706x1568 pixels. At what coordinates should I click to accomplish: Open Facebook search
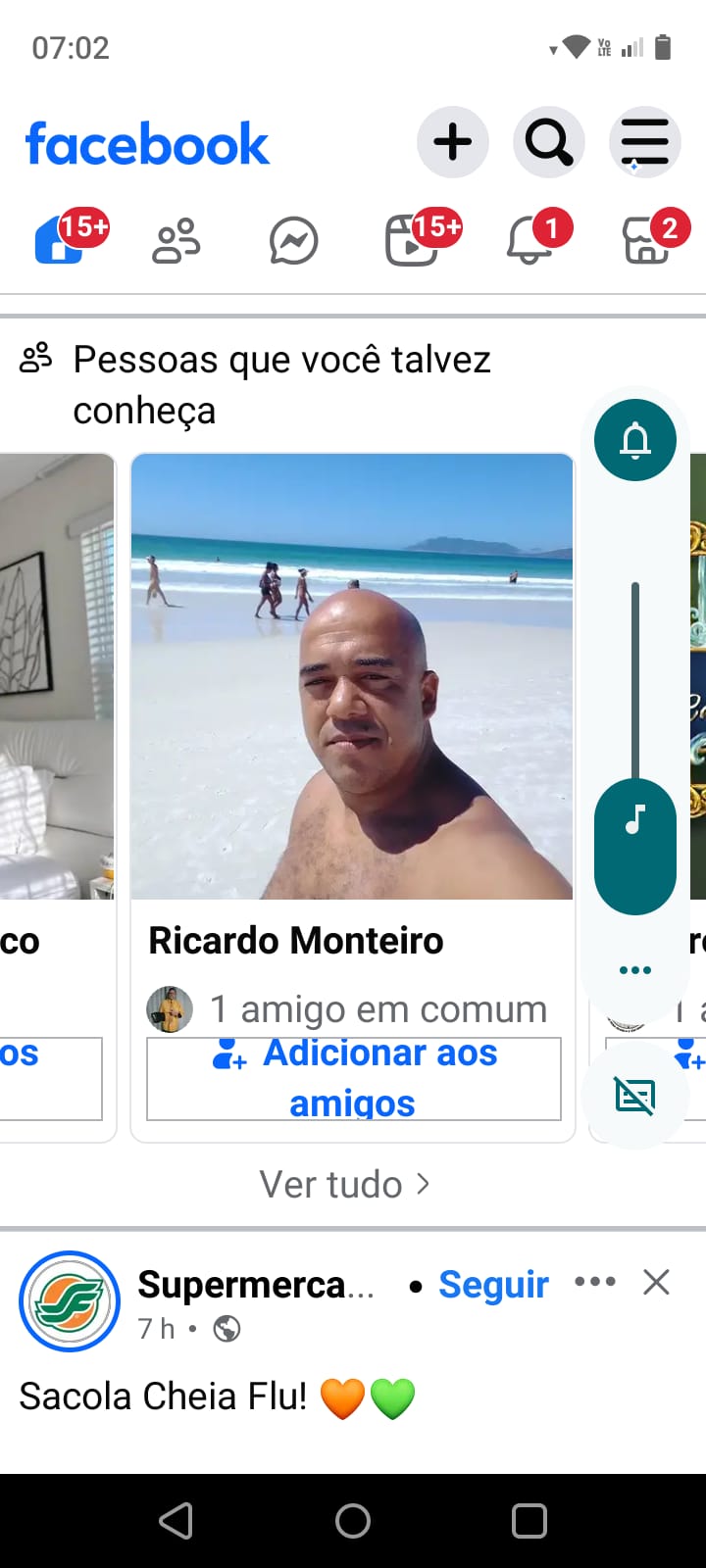tap(548, 142)
